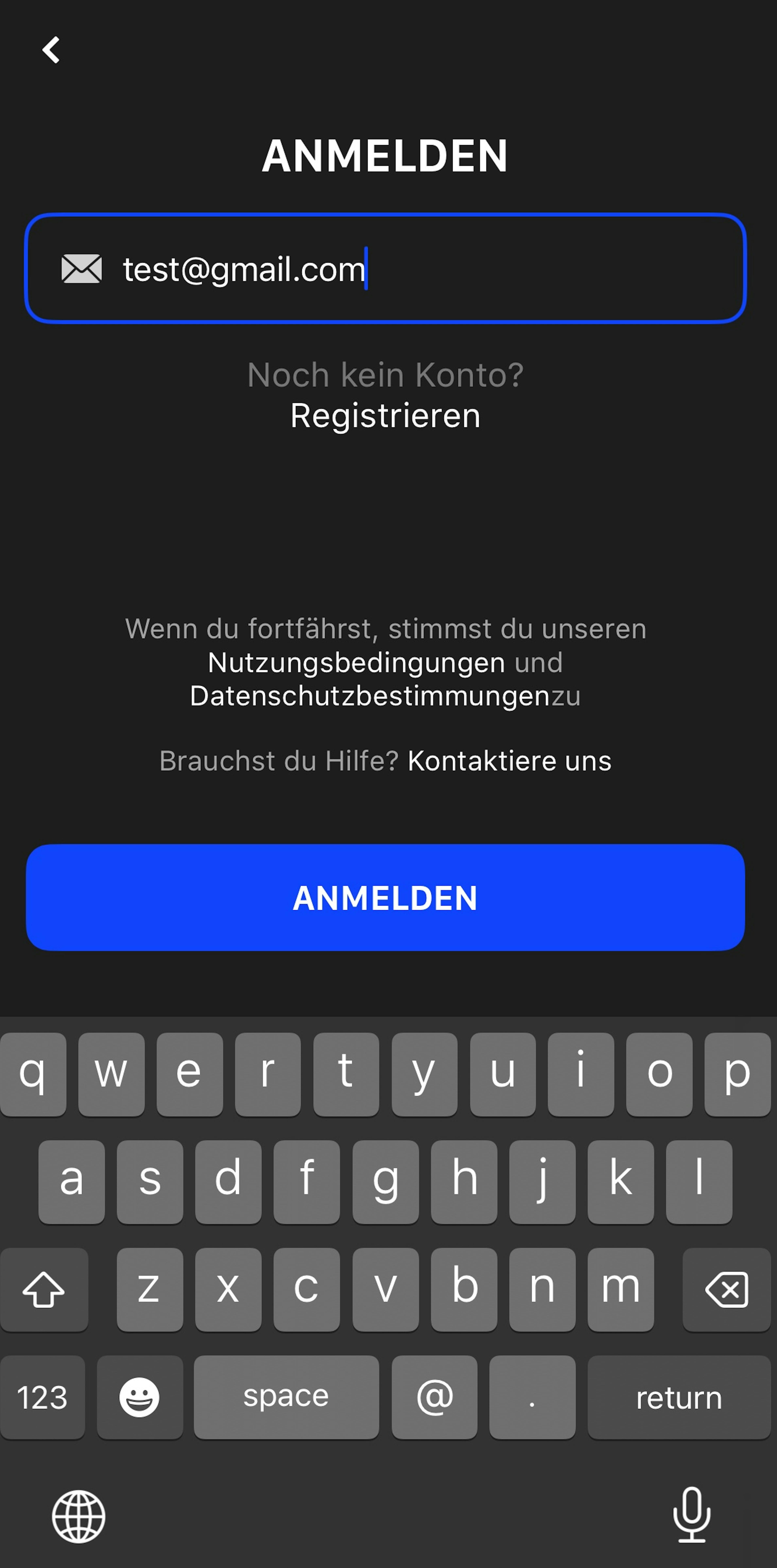Tap Kontaktiere uns for help
This screenshot has height=1568, width=777.
pos(509,761)
